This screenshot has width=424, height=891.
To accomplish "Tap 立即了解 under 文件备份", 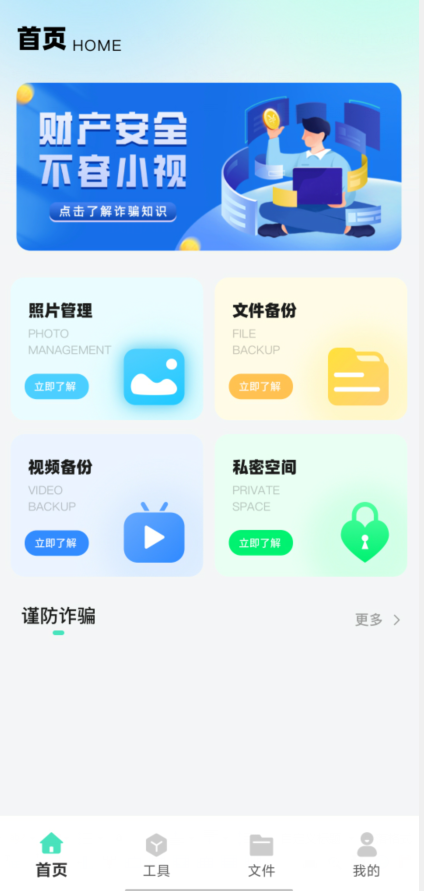I will (260, 386).
